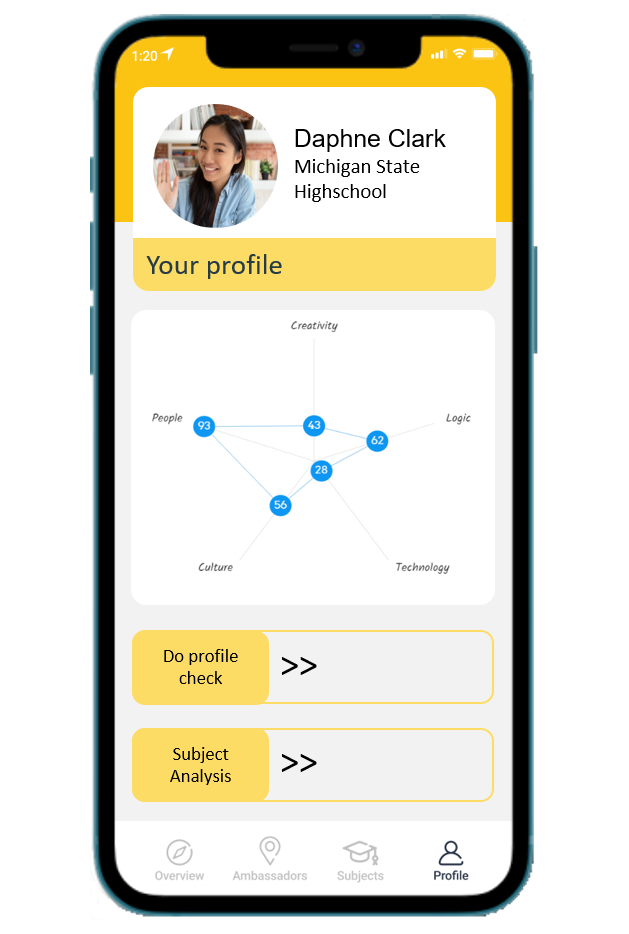
Task: Switch to the Overview tab
Action: [x=179, y=860]
